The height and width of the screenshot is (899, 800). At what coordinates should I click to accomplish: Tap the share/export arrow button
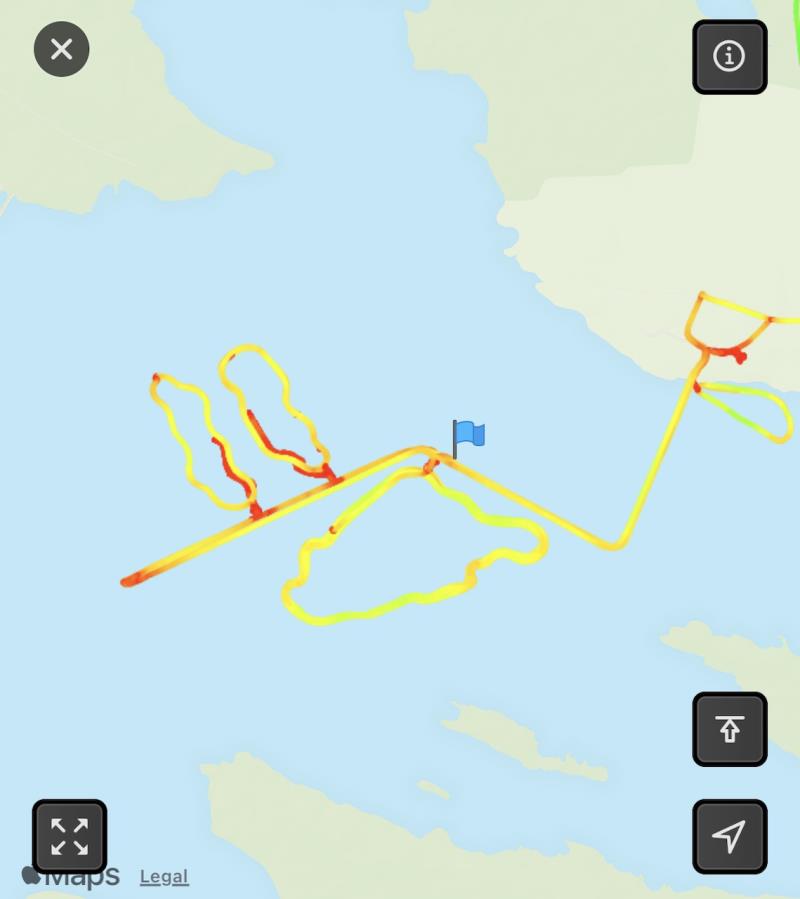[x=729, y=729]
